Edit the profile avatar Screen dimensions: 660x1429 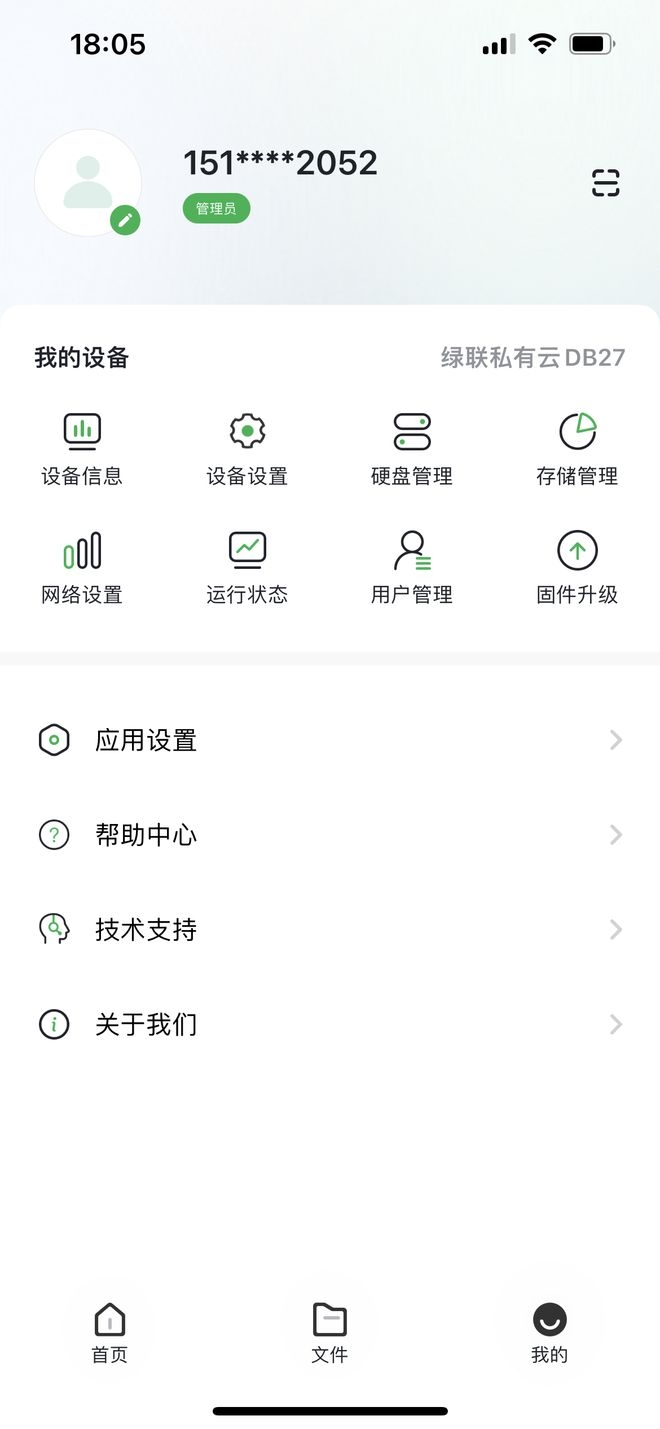tap(125, 220)
